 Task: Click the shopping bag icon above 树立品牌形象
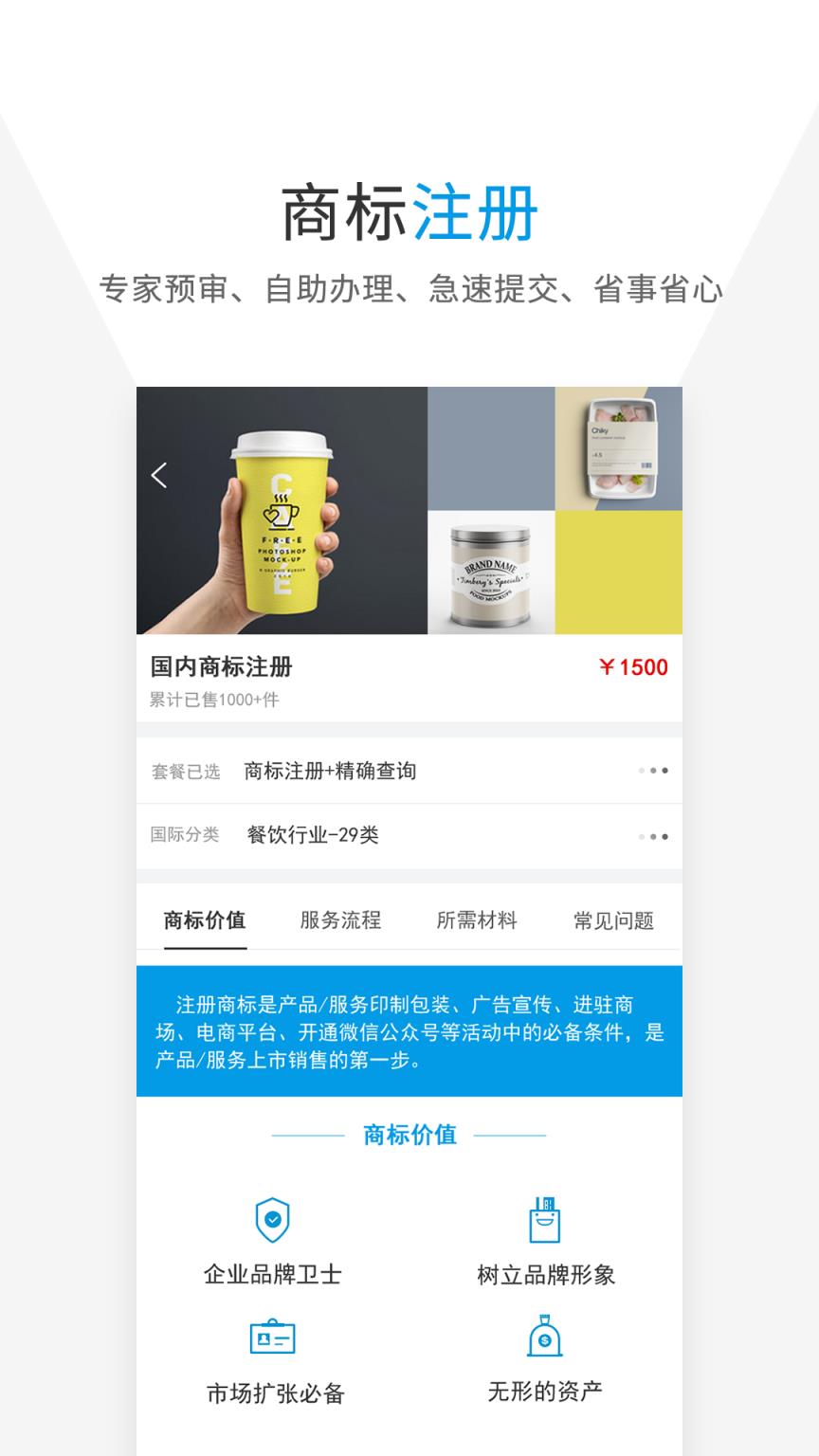point(544,1219)
